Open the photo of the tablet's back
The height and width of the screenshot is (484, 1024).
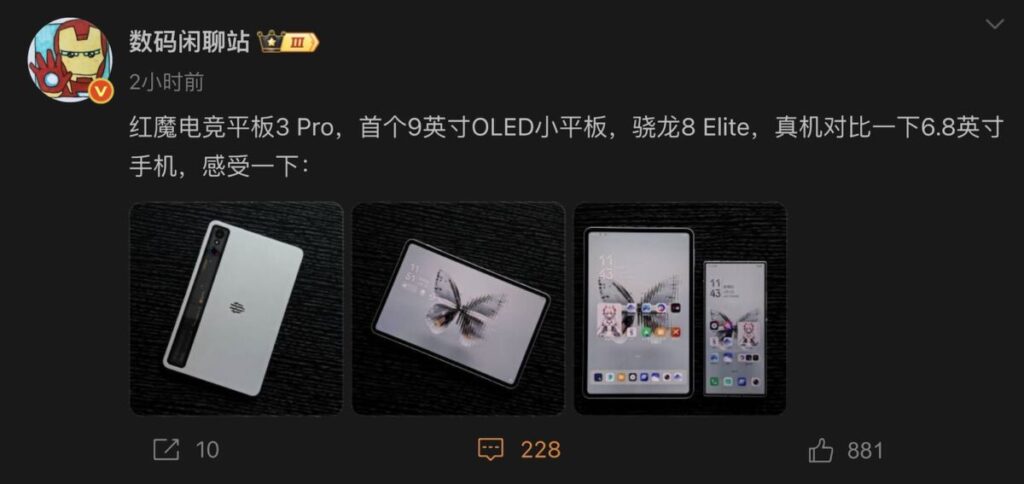pyautogui.click(x=236, y=308)
